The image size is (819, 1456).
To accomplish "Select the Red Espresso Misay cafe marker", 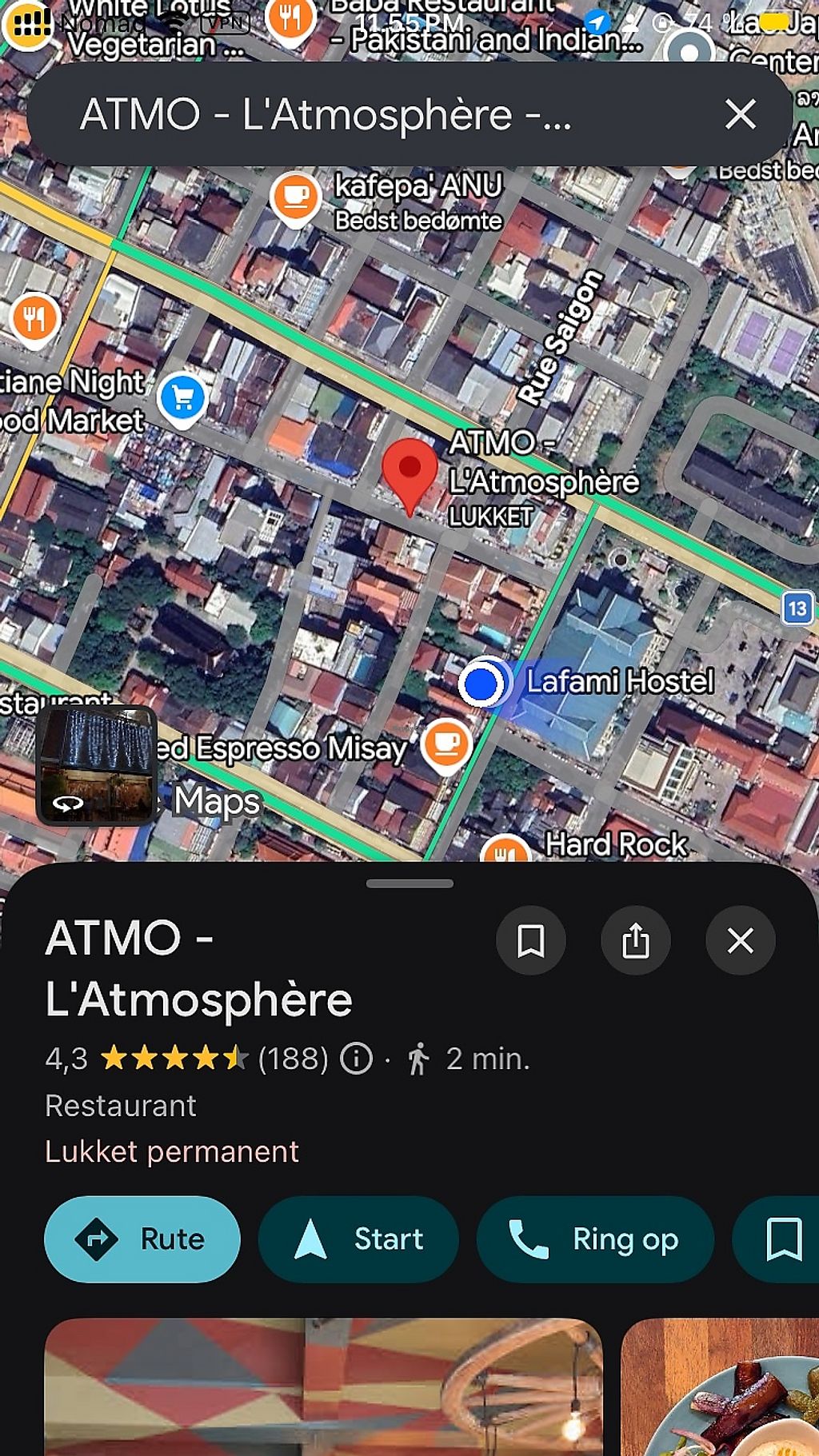I will click(446, 744).
